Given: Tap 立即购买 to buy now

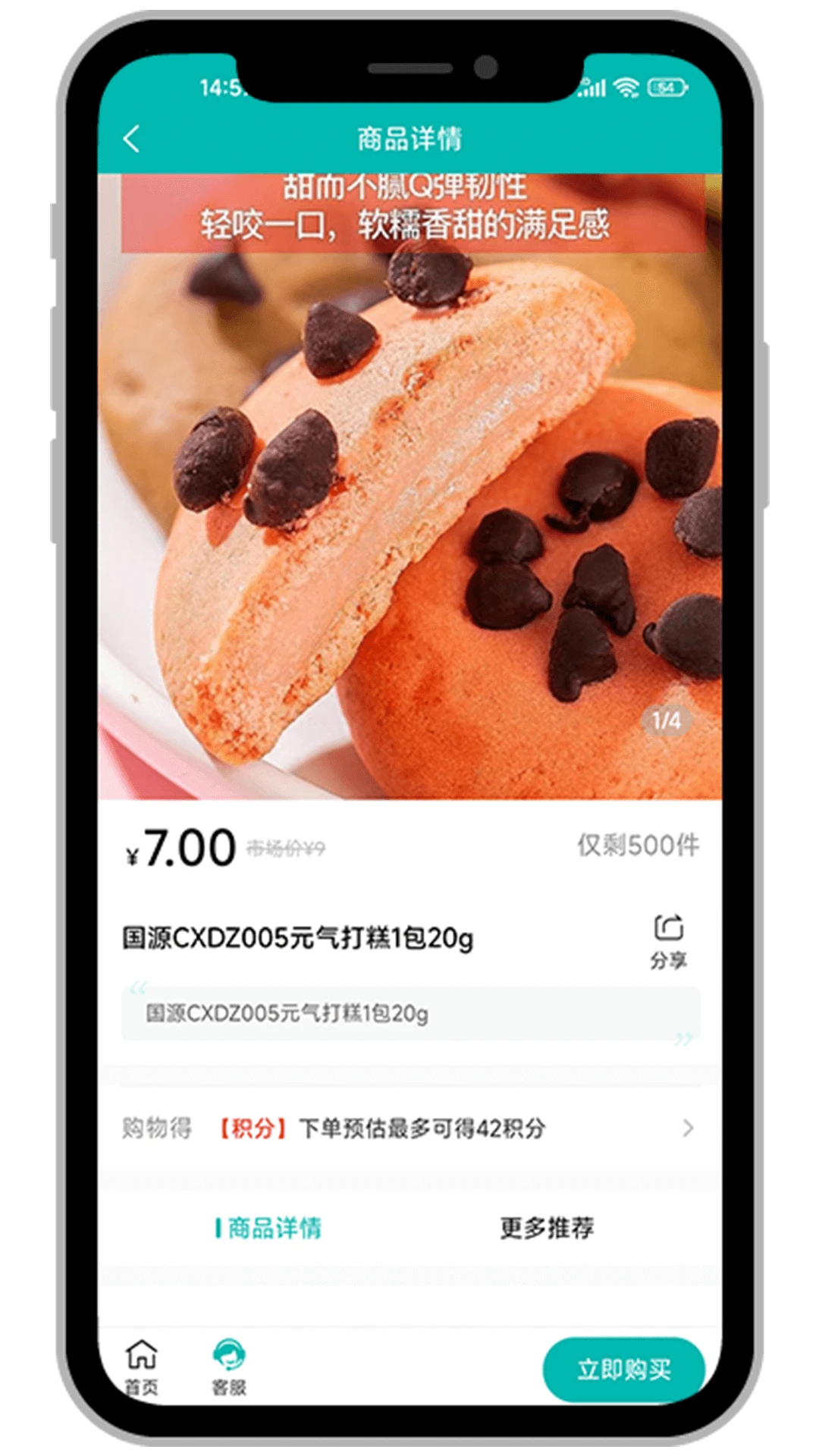Looking at the screenshot, I should point(623,1370).
